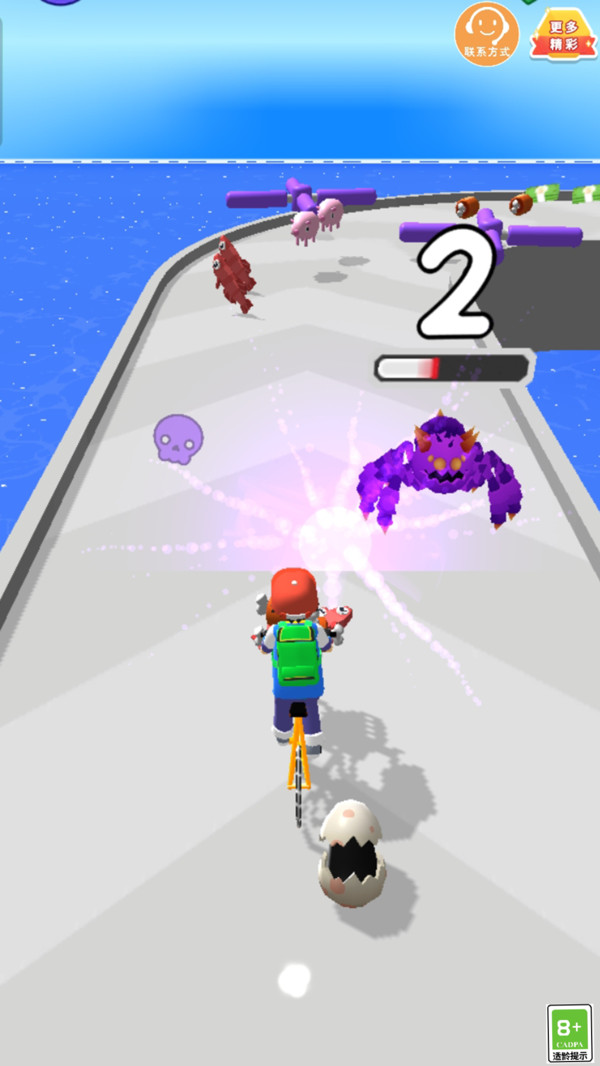This screenshot has width=600, height=1066.
Task: Open the 联系方式 contact button
Action: pyautogui.click(x=486, y=32)
